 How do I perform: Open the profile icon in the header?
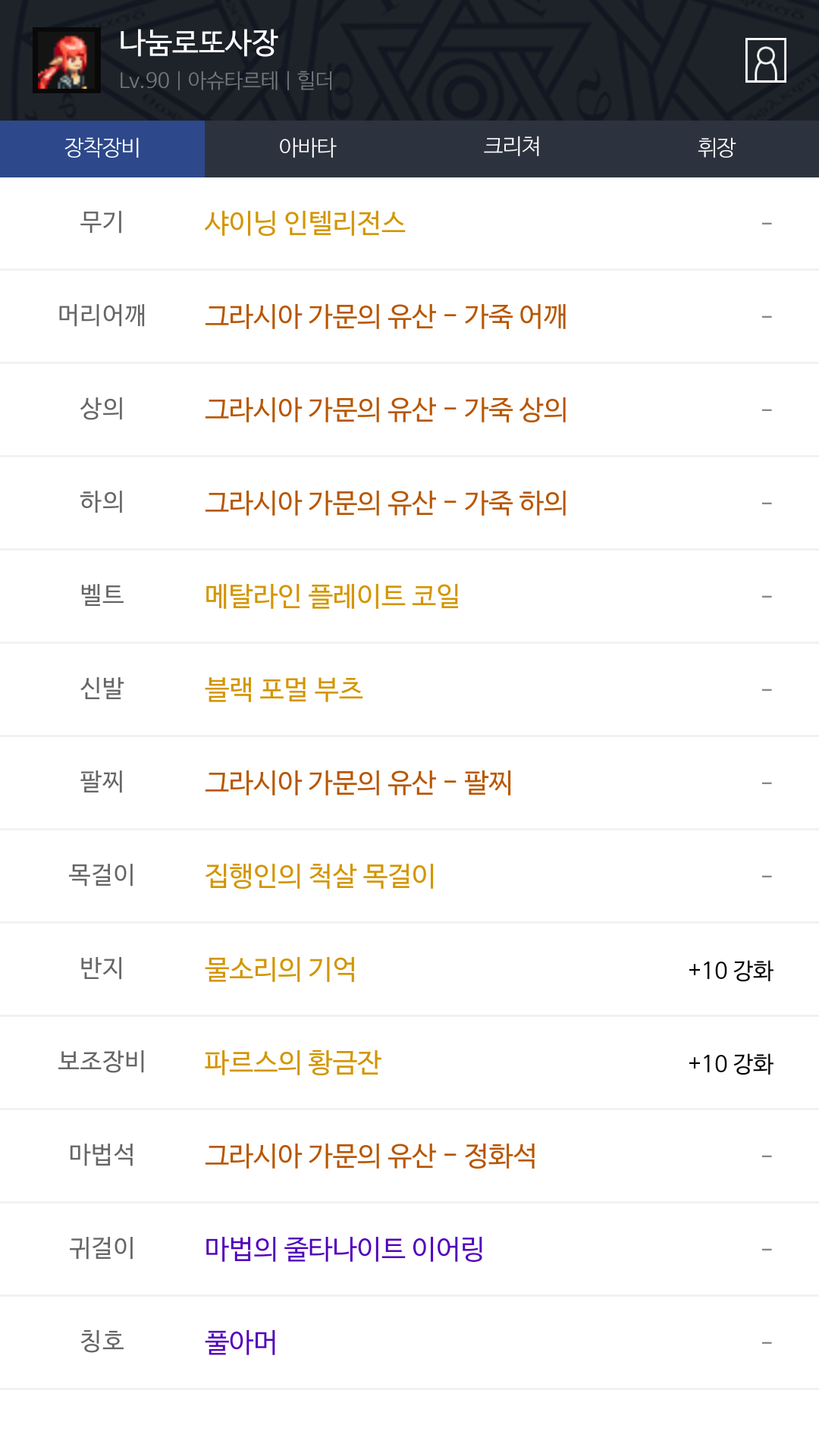pos(765,60)
